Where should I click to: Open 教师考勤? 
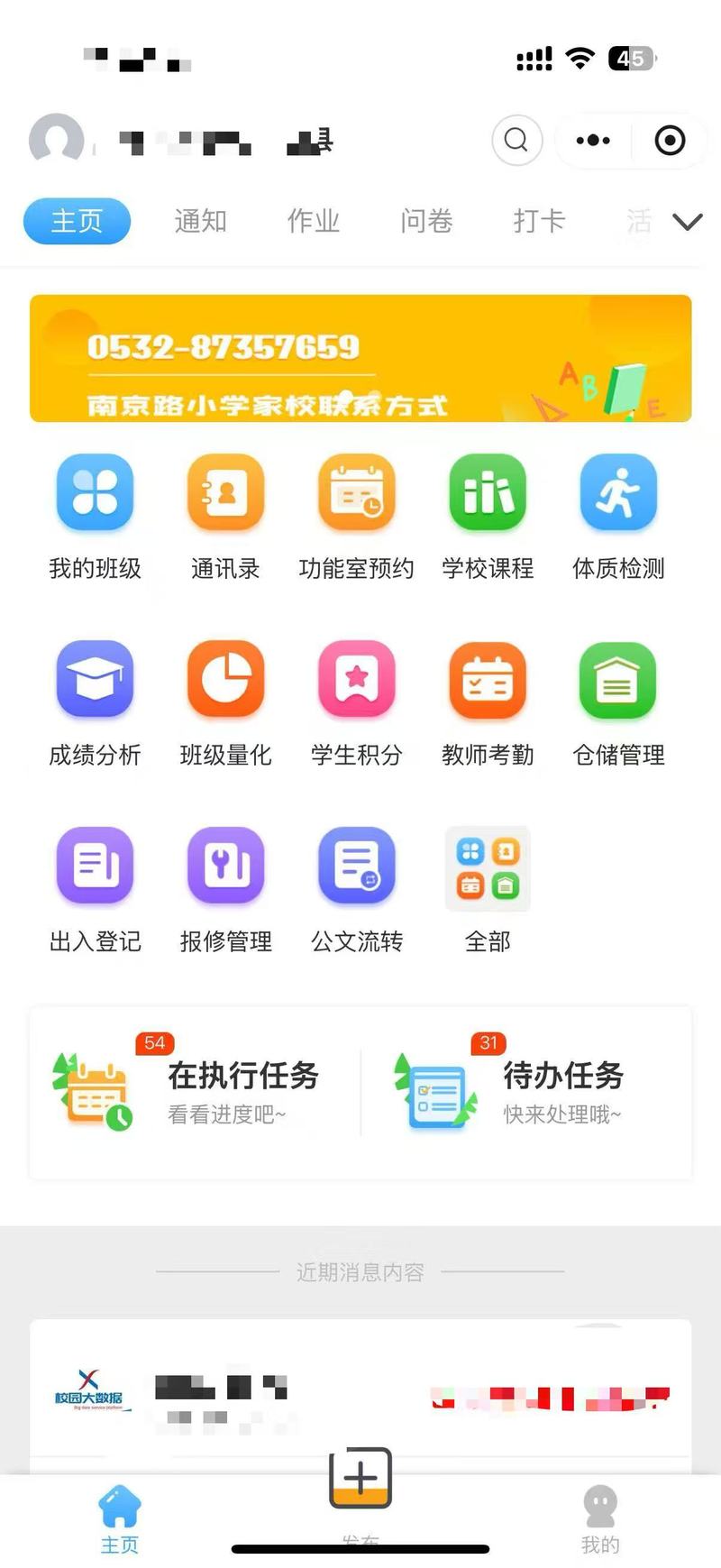click(x=488, y=701)
